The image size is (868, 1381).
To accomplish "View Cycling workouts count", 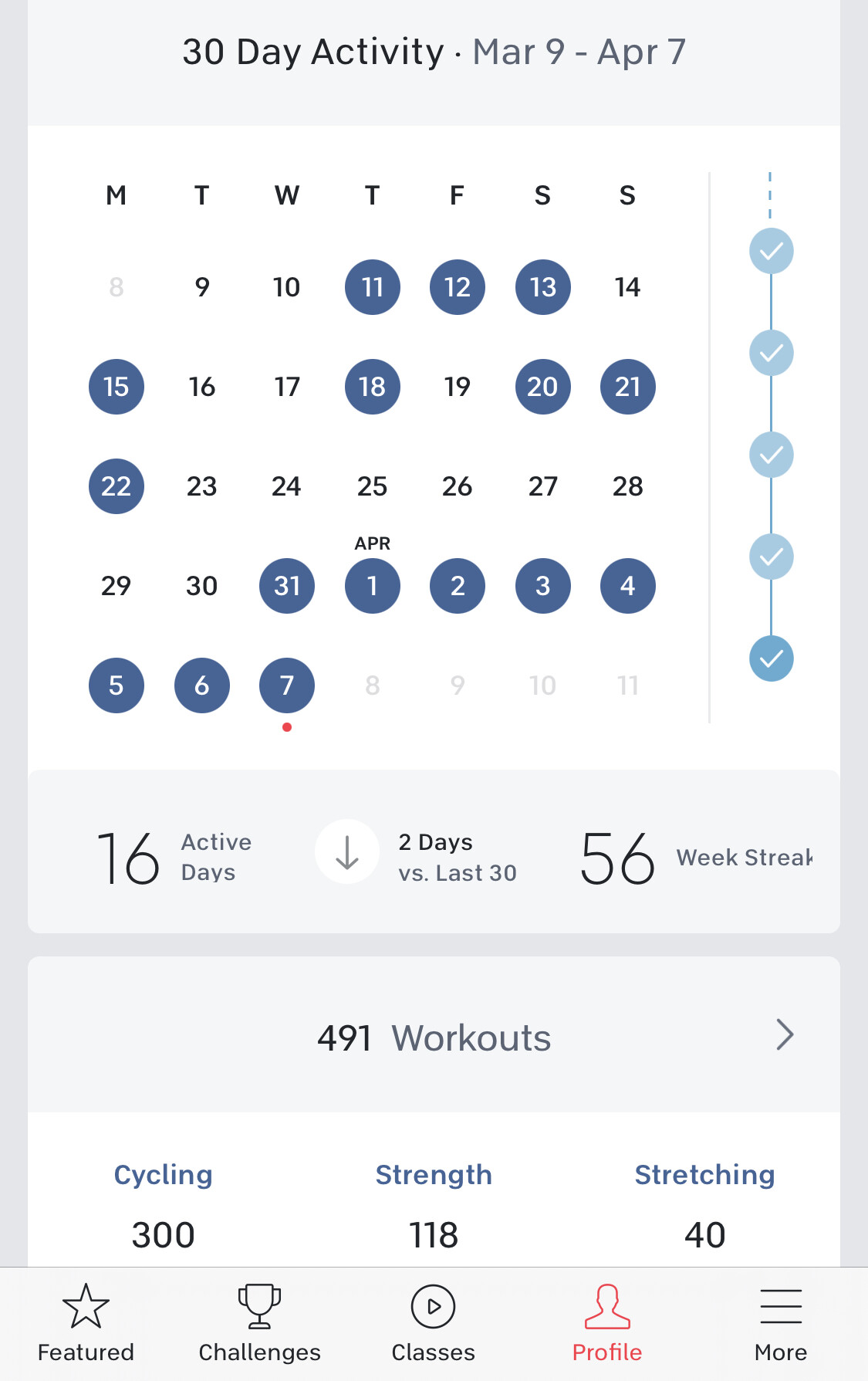I will (163, 1204).
